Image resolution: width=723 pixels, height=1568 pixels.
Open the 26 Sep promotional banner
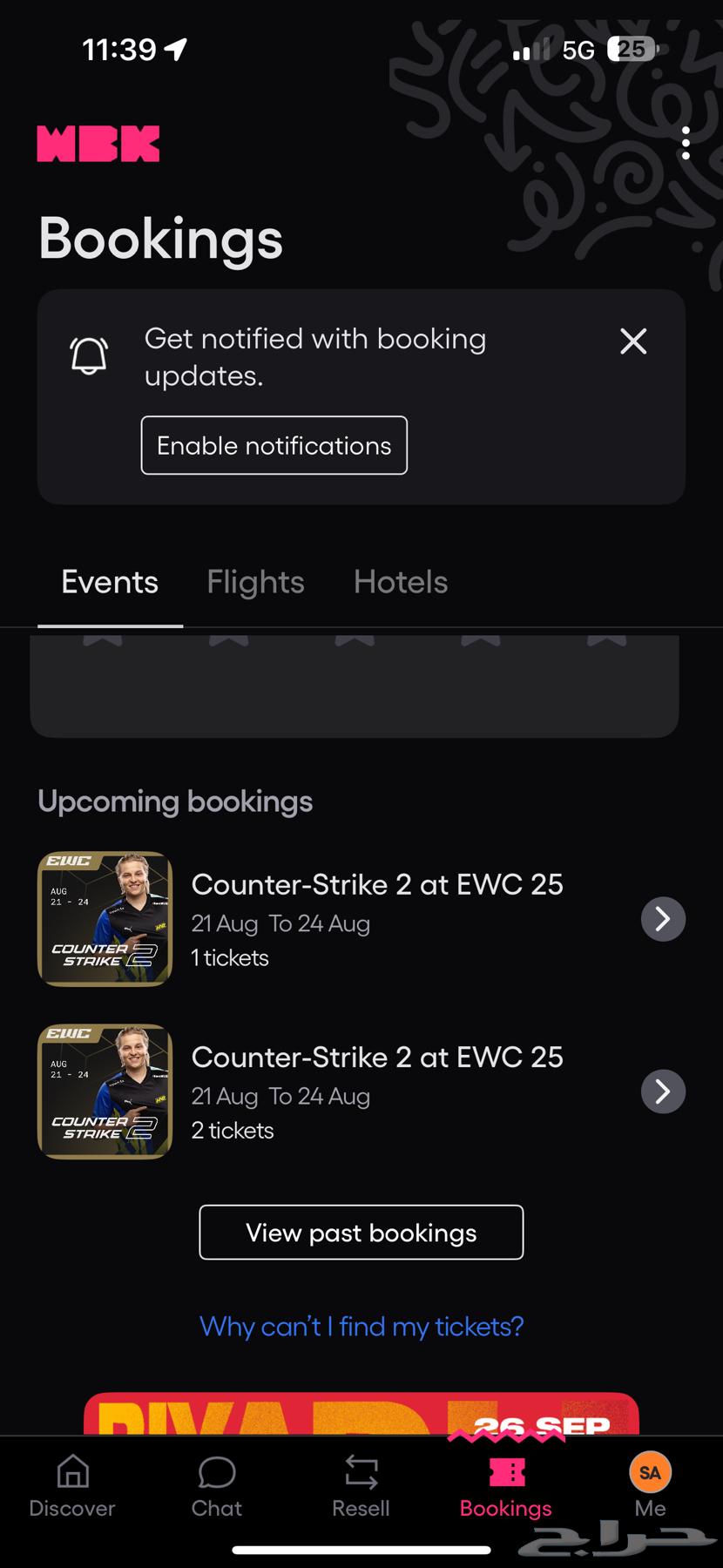pos(361,1416)
